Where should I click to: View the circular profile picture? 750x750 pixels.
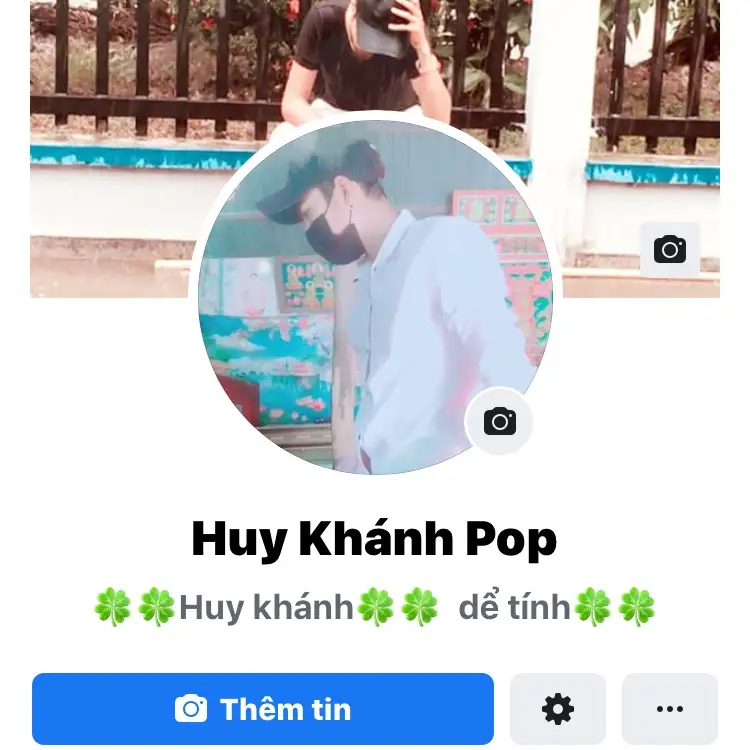pyautogui.click(x=375, y=300)
